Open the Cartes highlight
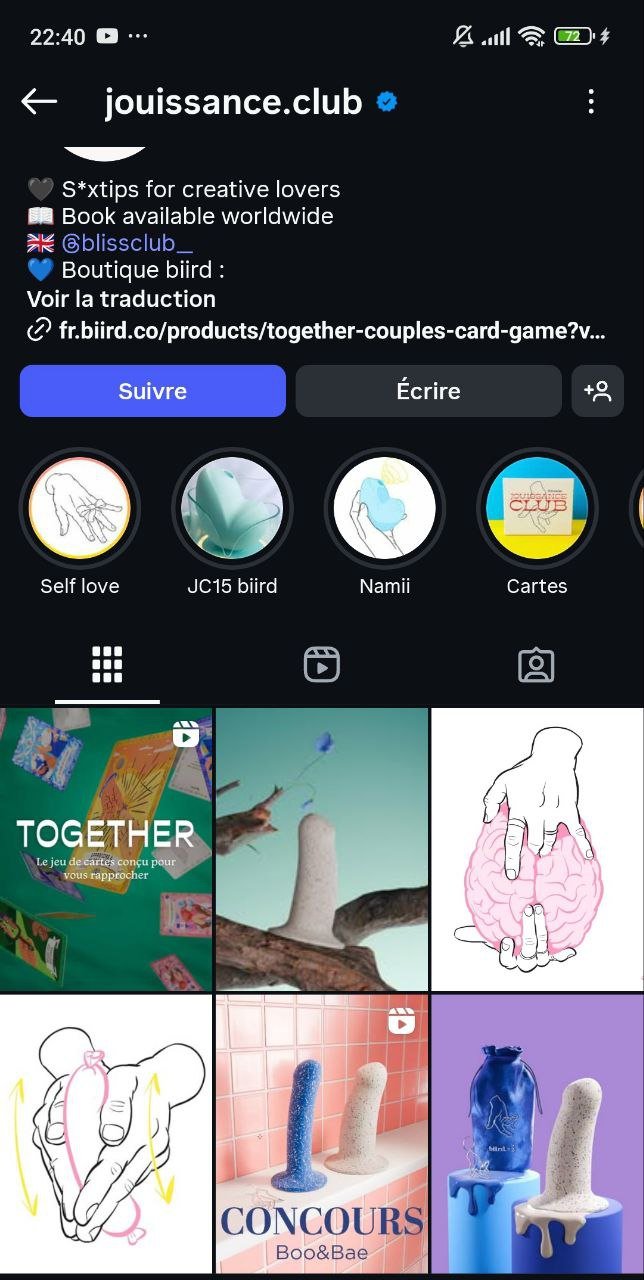 537,508
